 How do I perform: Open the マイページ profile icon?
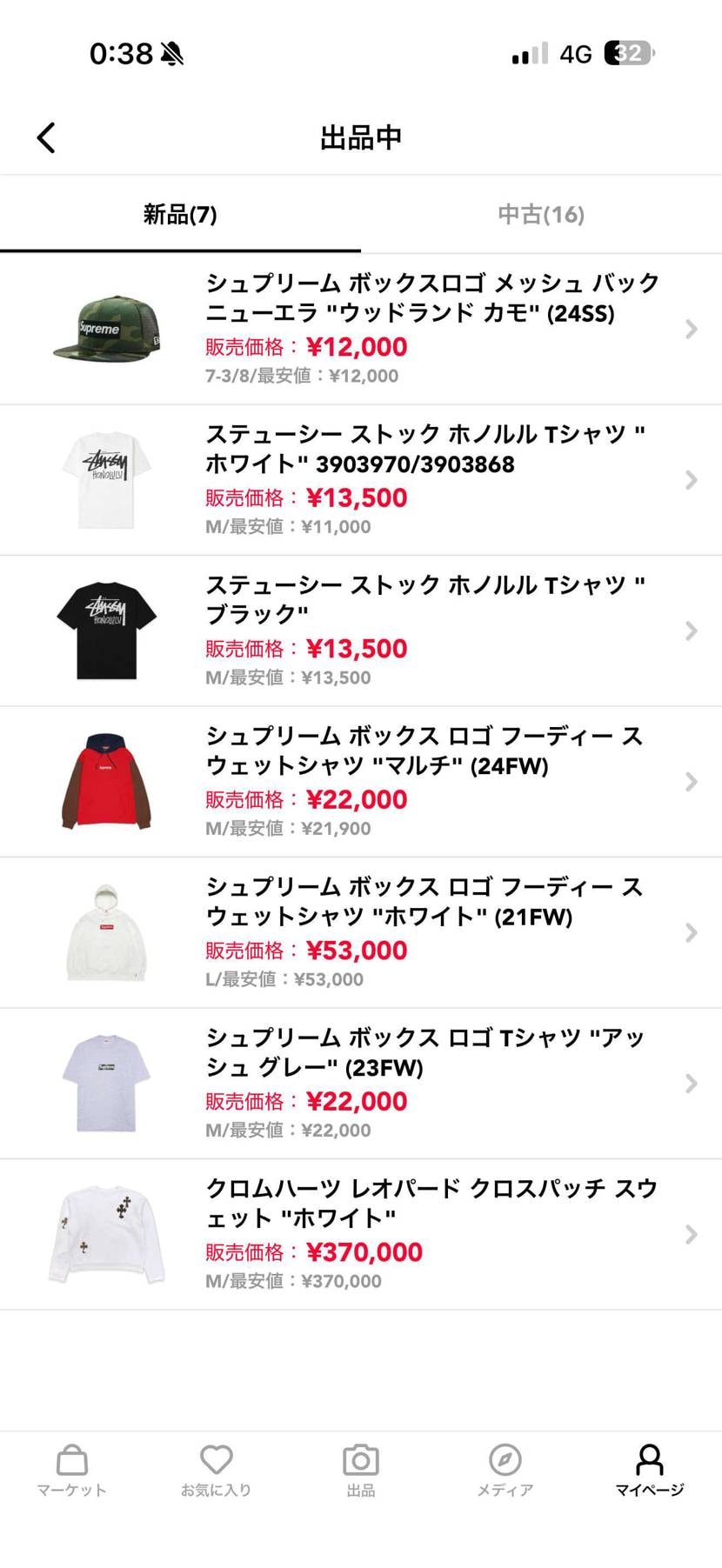point(649,1465)
